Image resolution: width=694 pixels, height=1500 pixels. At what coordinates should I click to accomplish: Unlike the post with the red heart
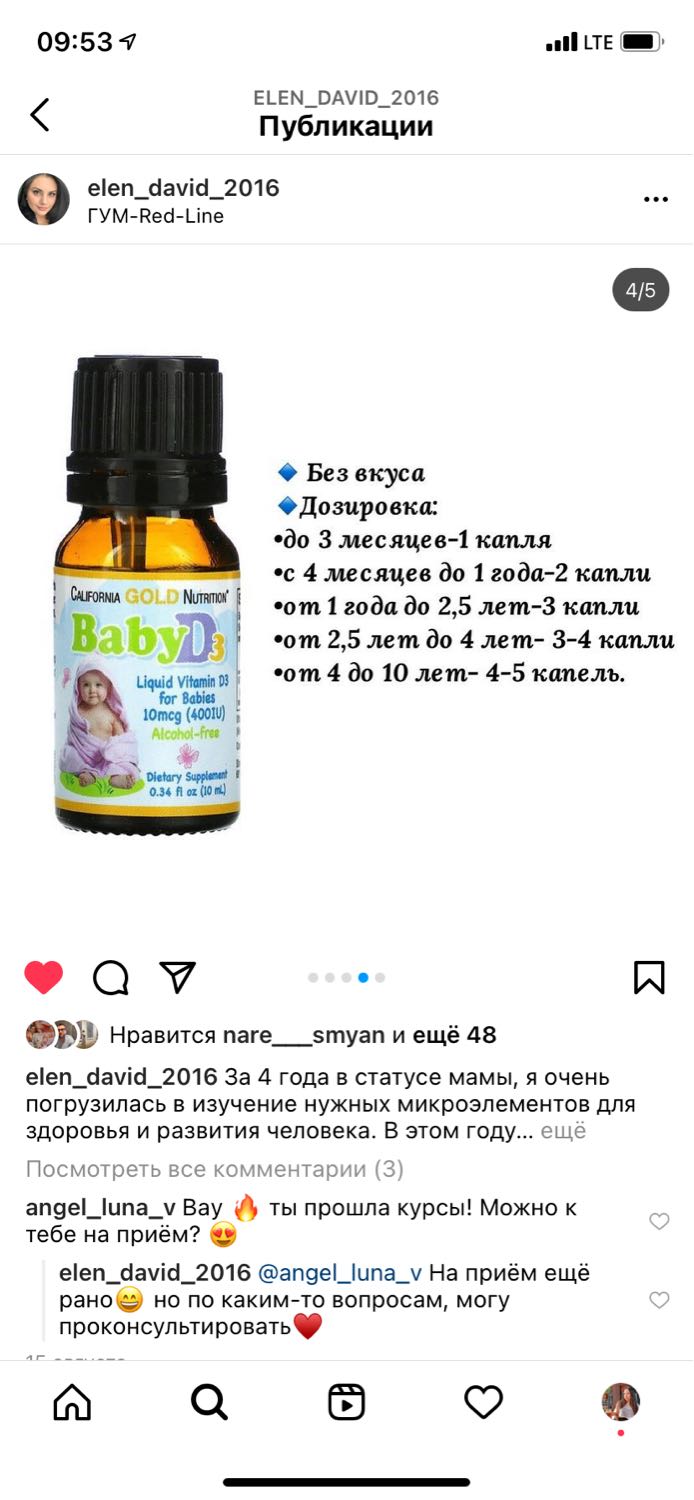click(x=43, y=977)
